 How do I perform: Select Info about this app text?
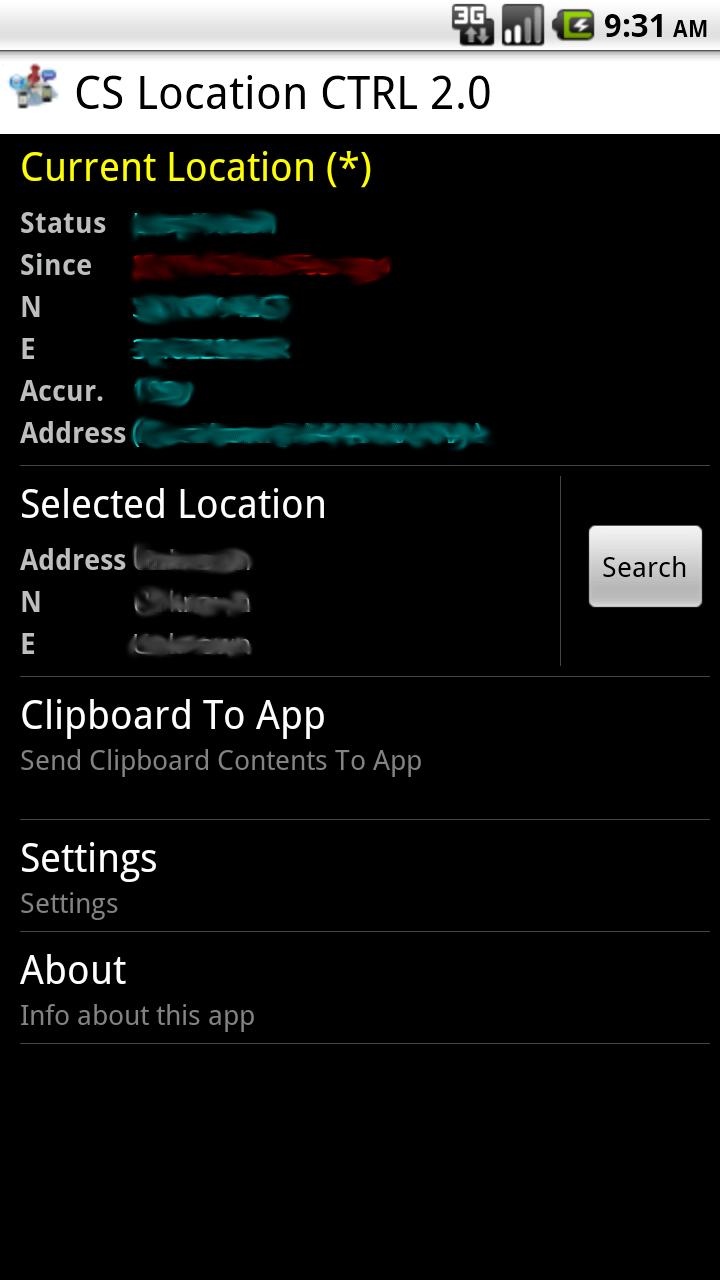tap(138, 1015)
